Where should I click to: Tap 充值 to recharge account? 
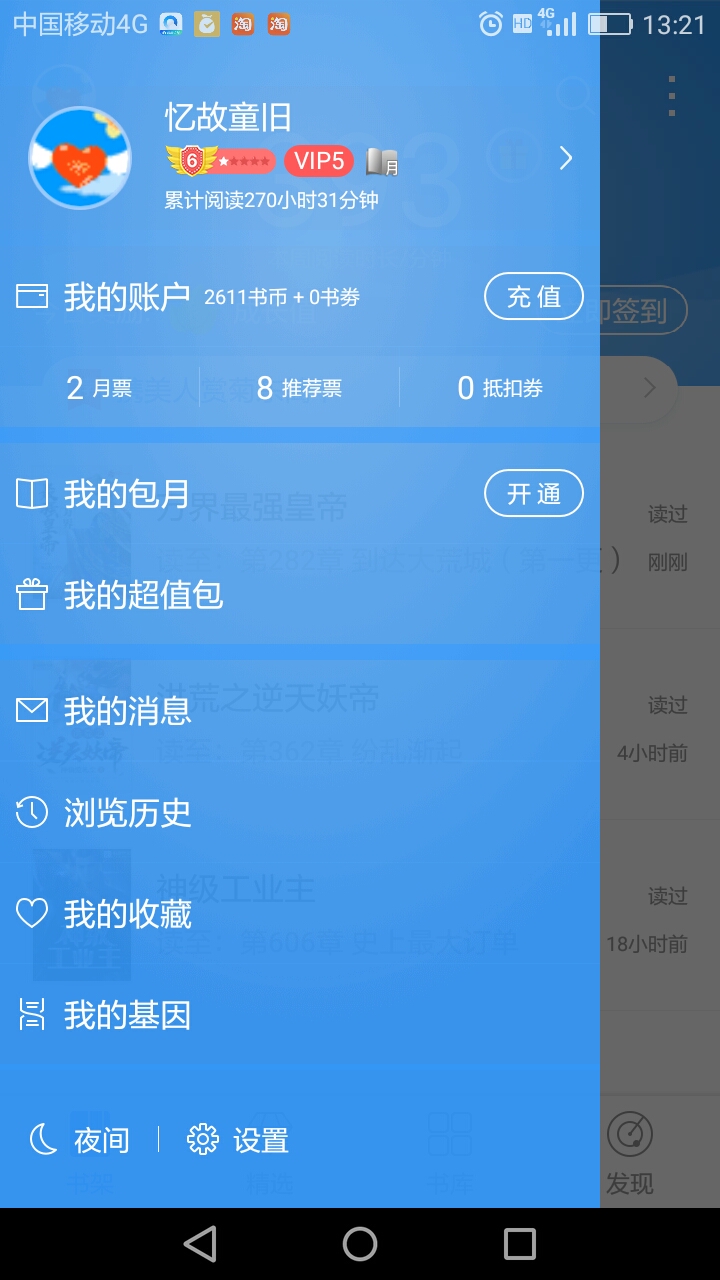coord(533,297)
